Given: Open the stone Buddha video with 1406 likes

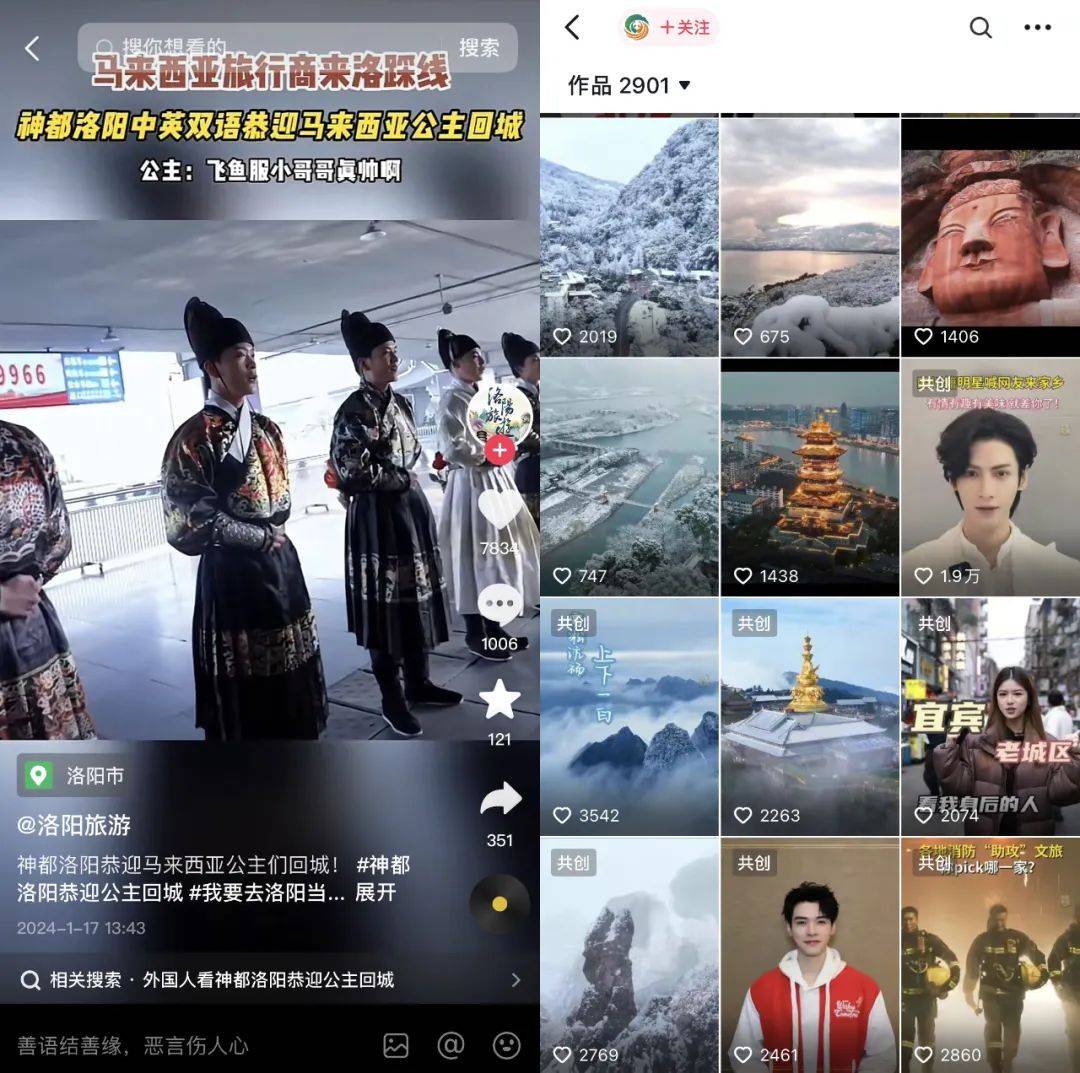Looking at the screenshot, I should pos(990,237).
